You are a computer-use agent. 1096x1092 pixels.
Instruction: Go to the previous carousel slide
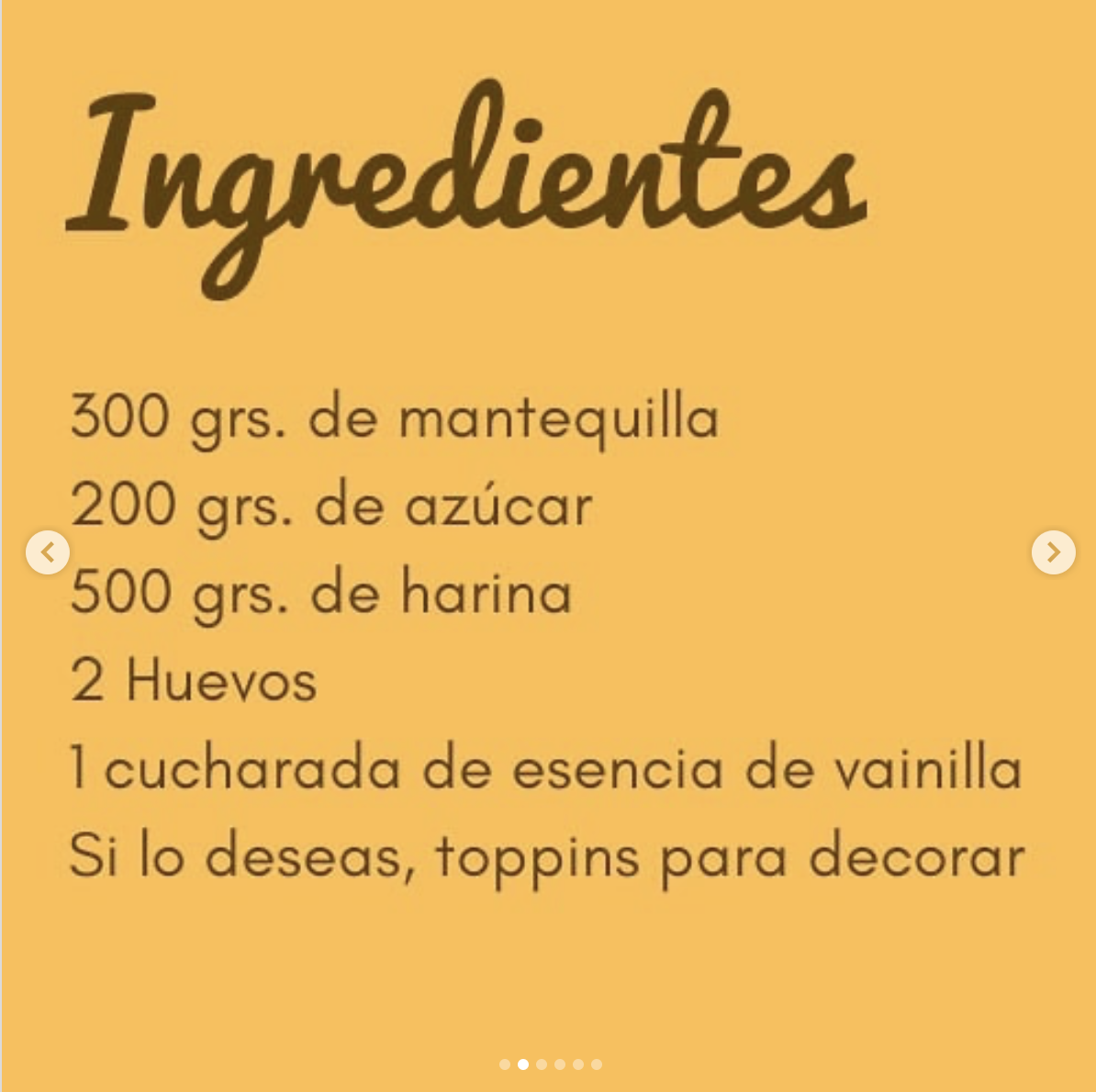click(x=48, y=552)
